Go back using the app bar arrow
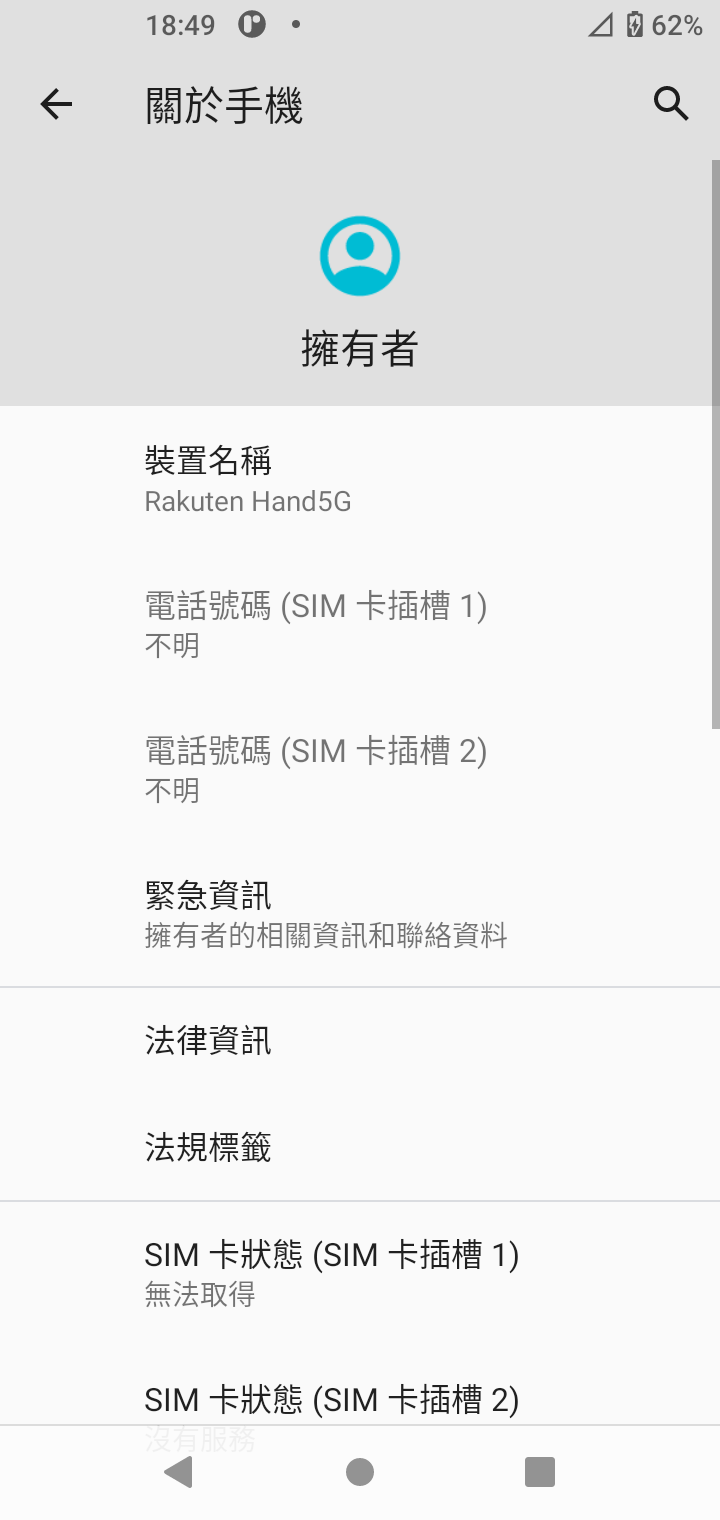 click(x=57, y=104)
